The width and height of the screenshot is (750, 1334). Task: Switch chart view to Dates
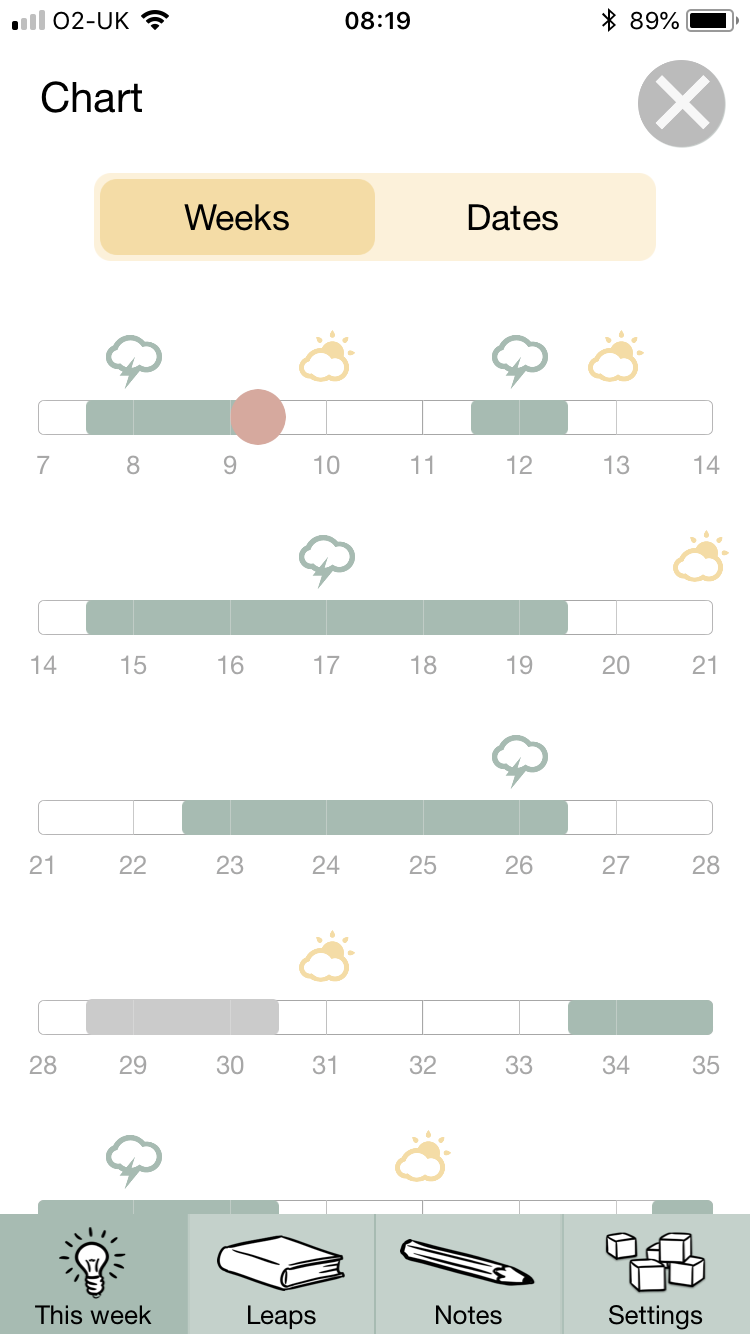[x=513, y=217]
